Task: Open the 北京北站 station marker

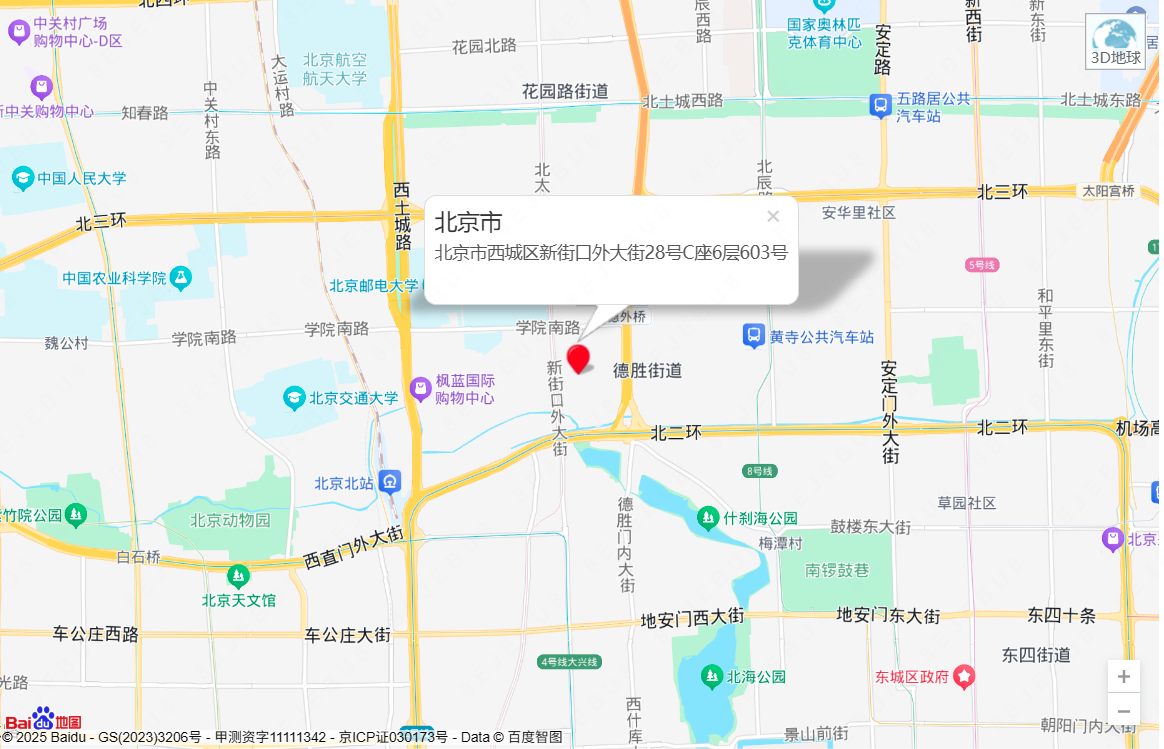Action: point(390,482)
